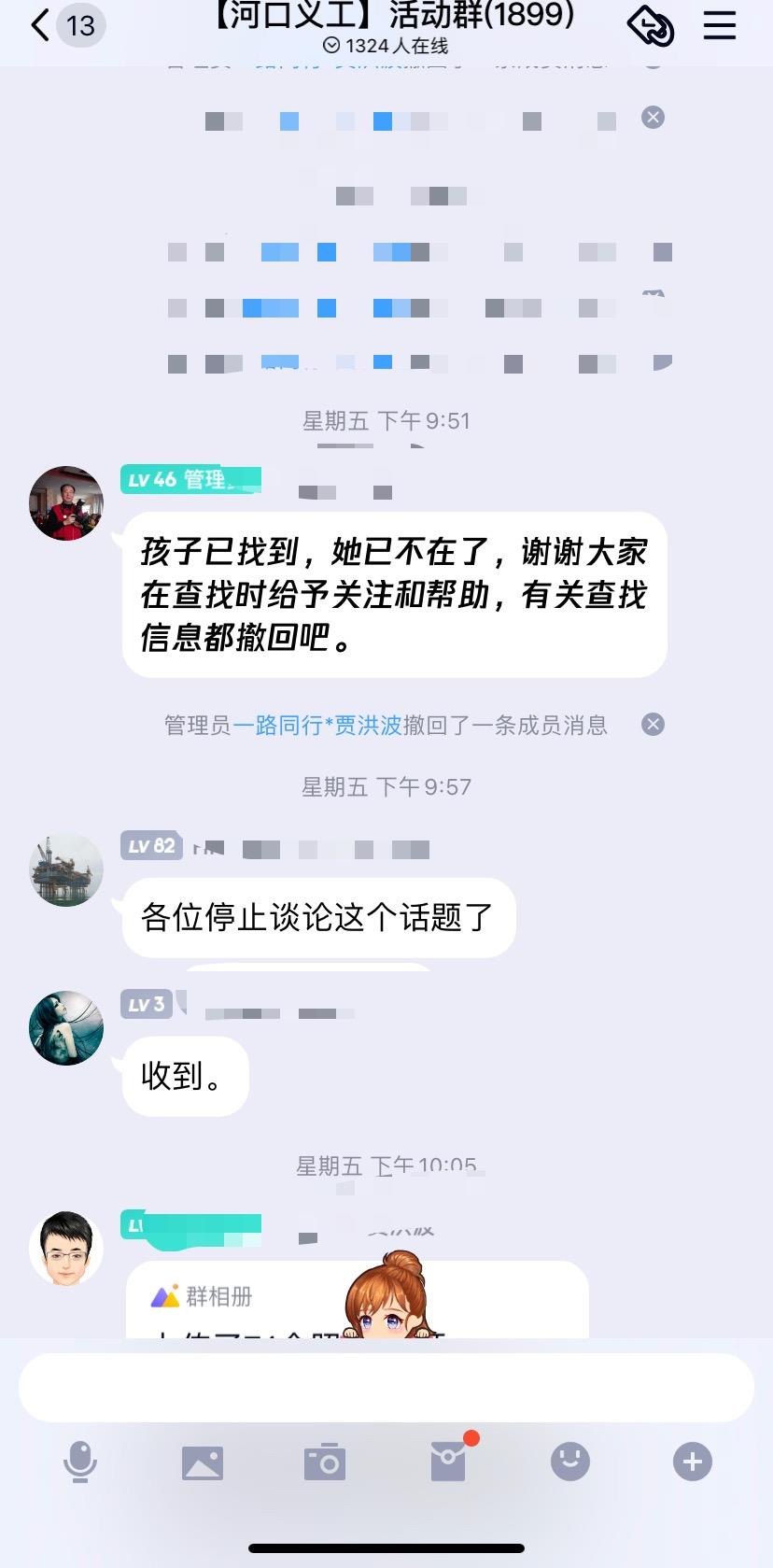
Task: Open the camera to take a photo
Action: coord(325,1462)
